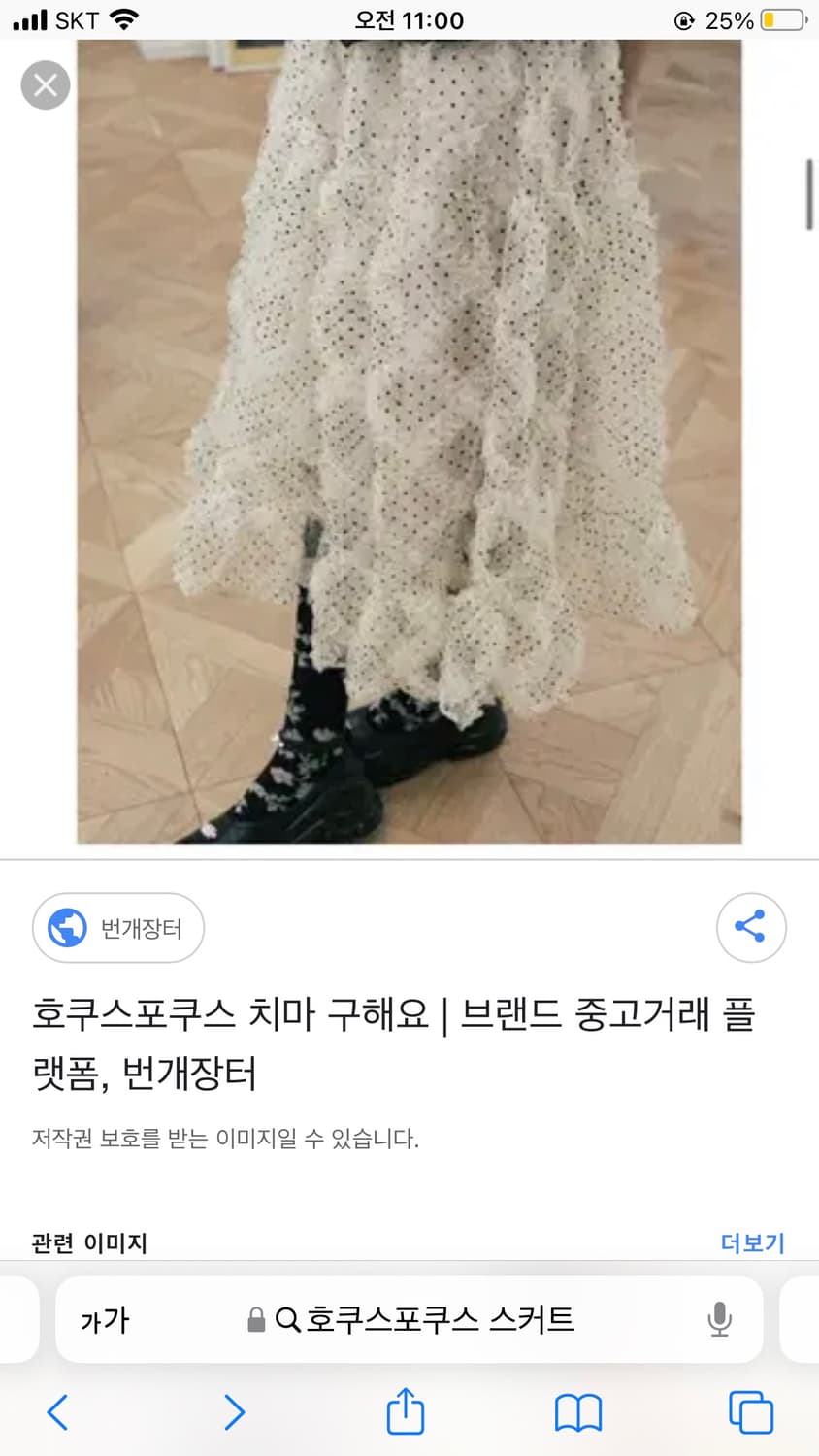Navigate forward with the right chevron
819x1456 pixels.
point(233,1413)
